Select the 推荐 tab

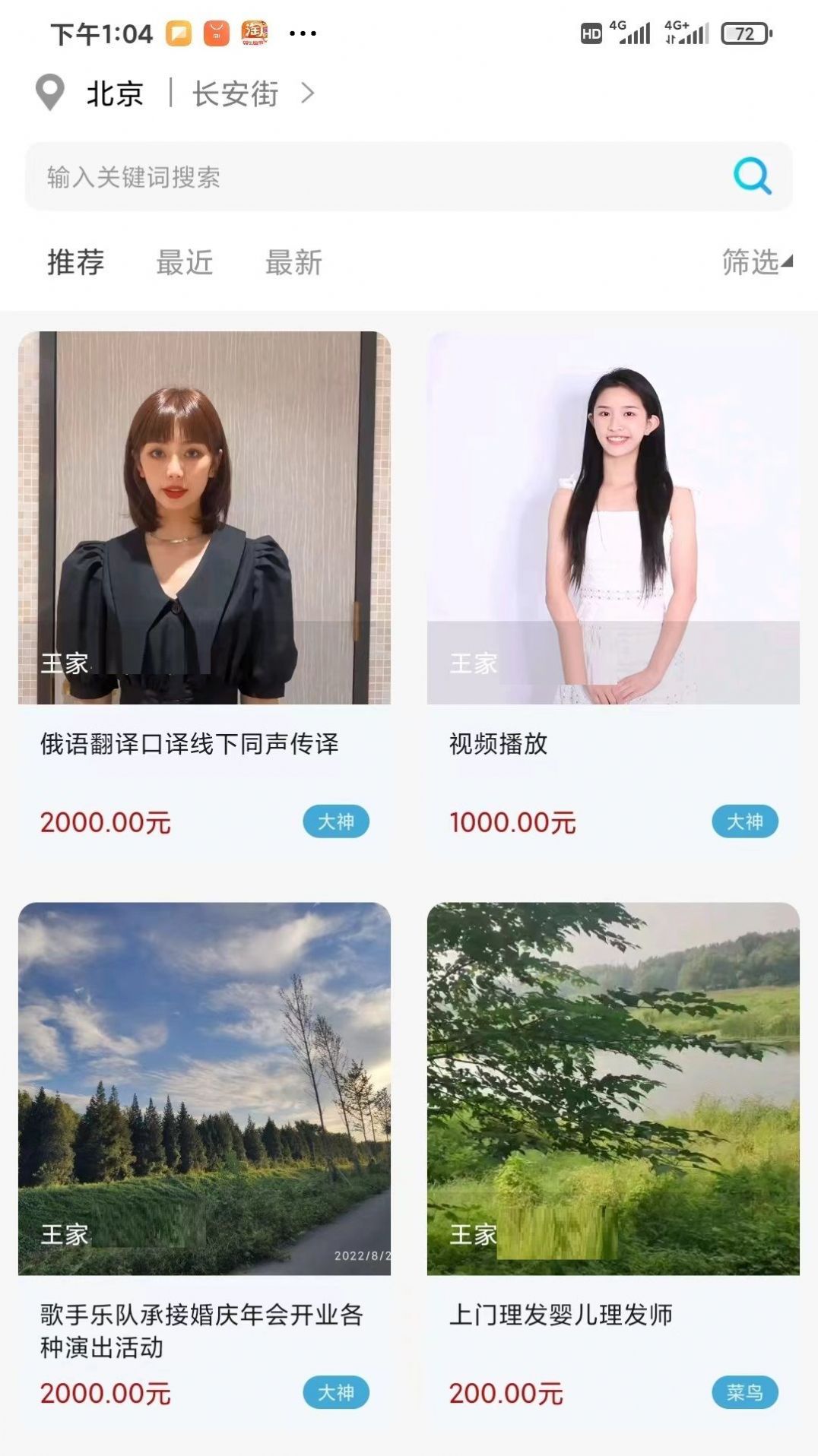coord(75,263)
